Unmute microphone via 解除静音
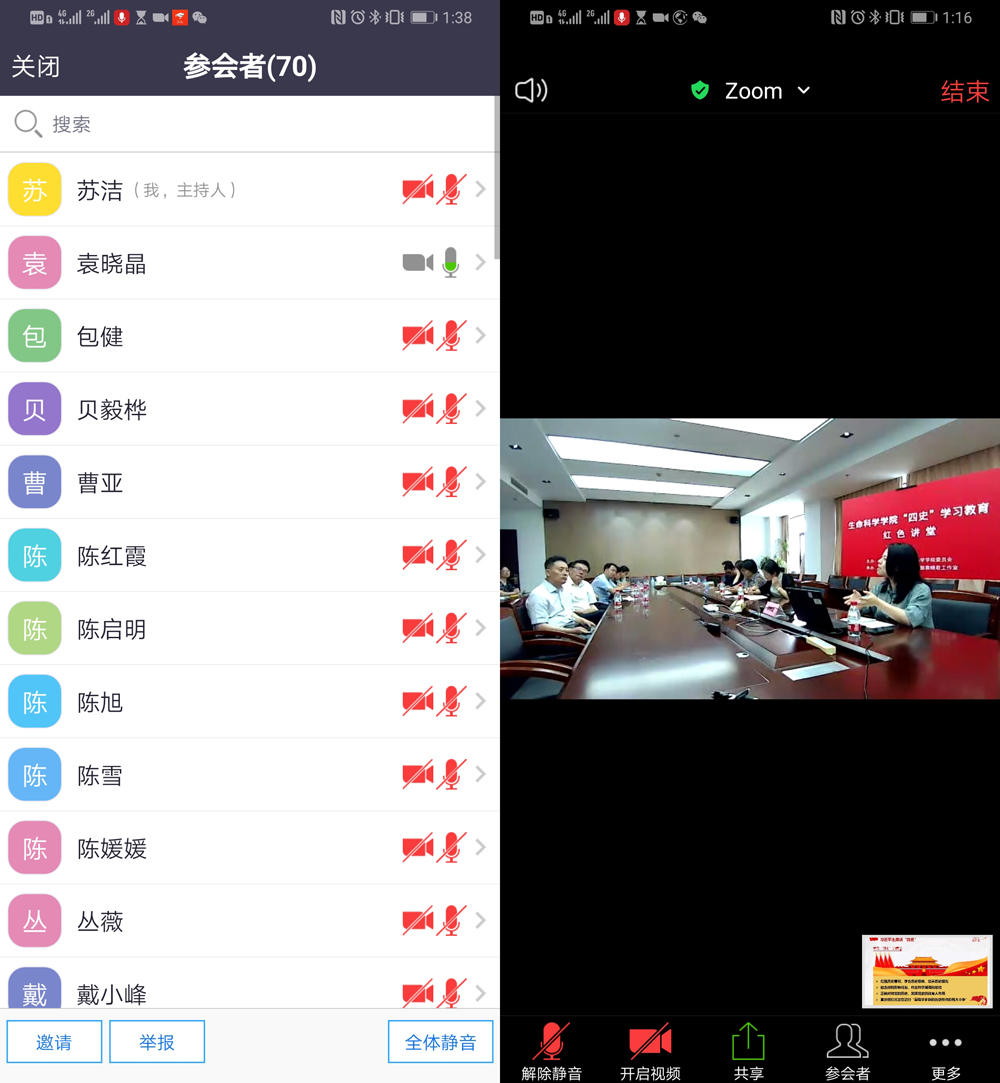The height and width of the screenshot is (1083, 1000). pos(551,1051)
